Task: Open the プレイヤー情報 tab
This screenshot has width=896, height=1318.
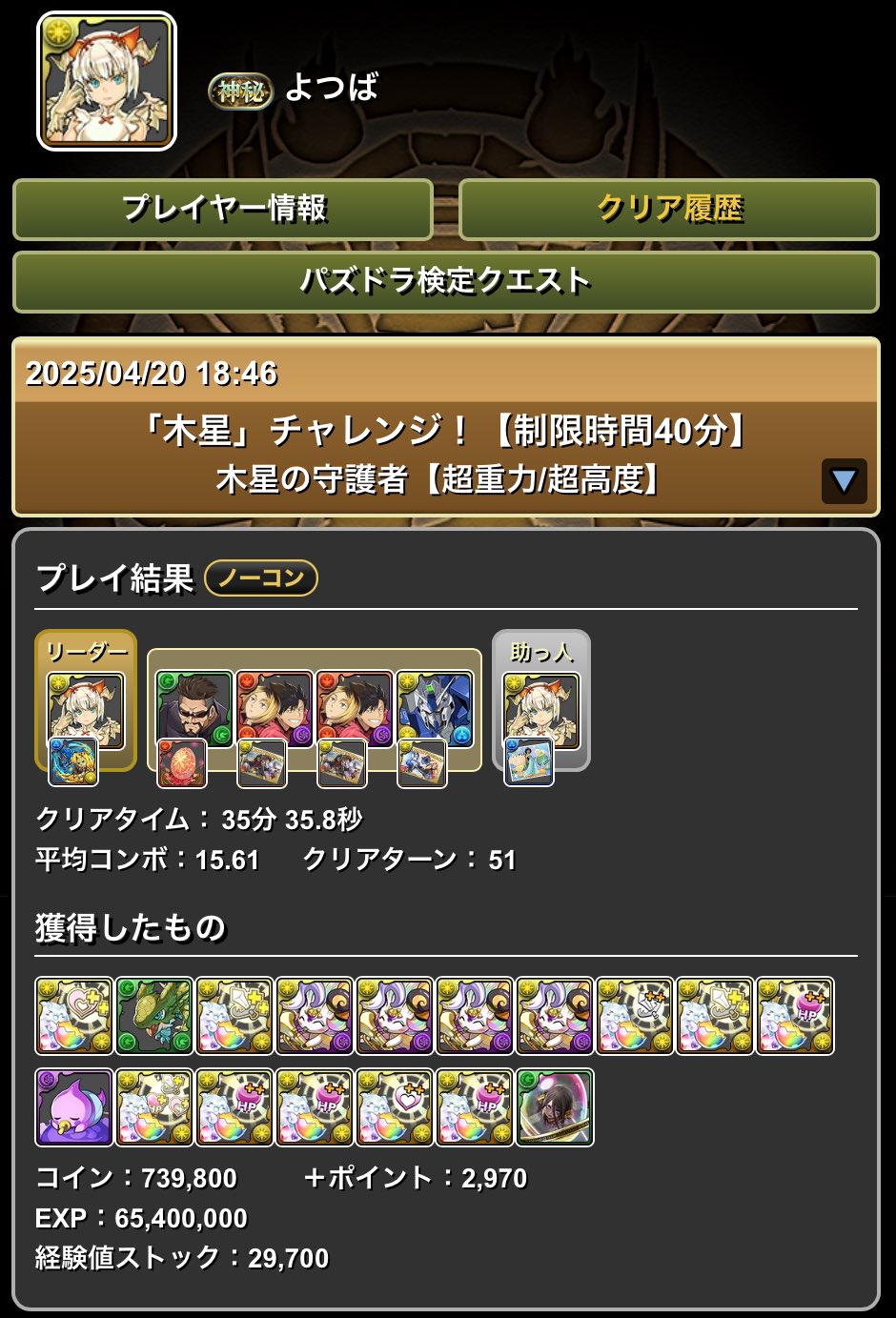Action: click(x=223, y=209)
